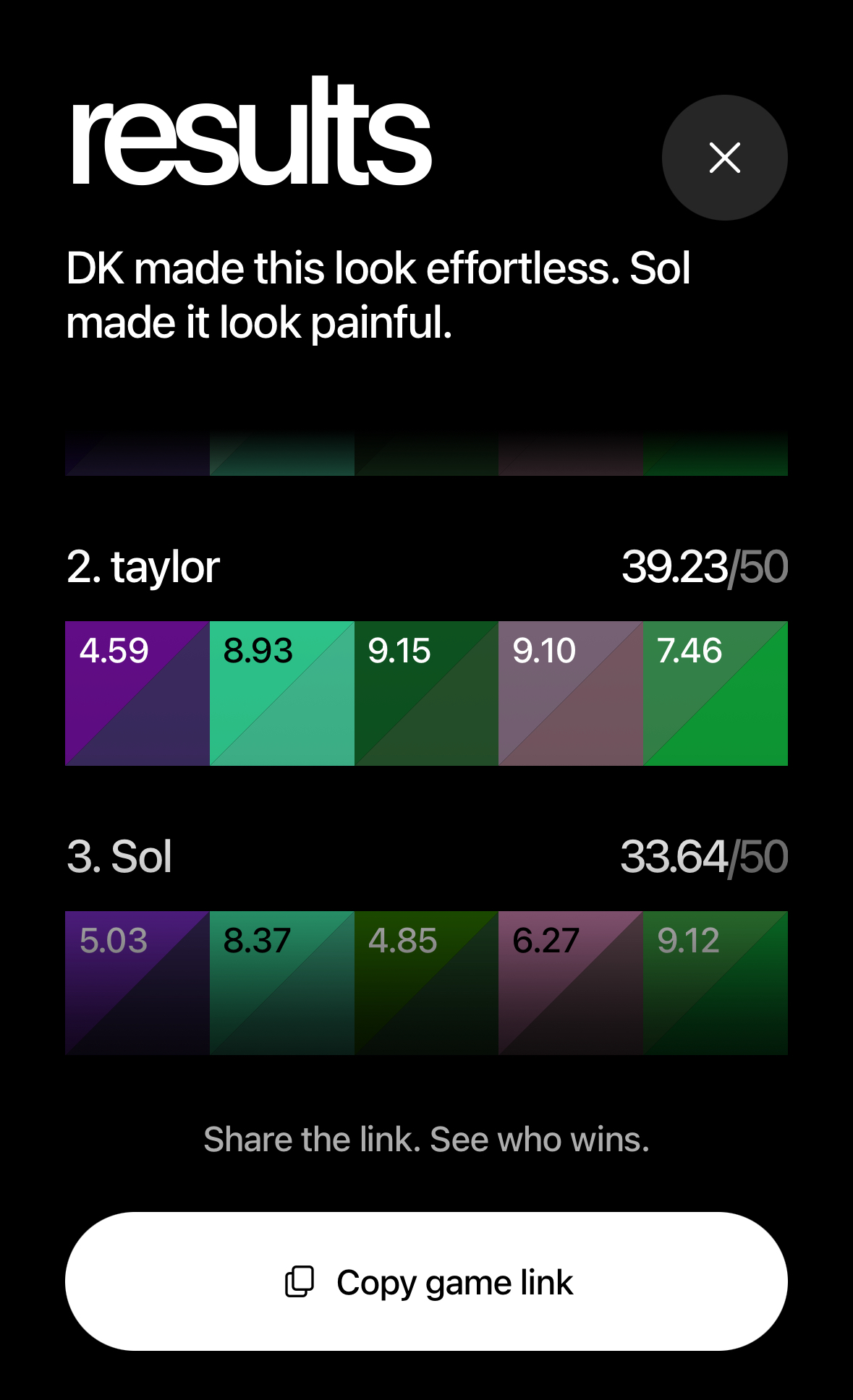This screenshot has height=1400, width=853.
Task: Copy the game link
Action: pos(426,1281)
